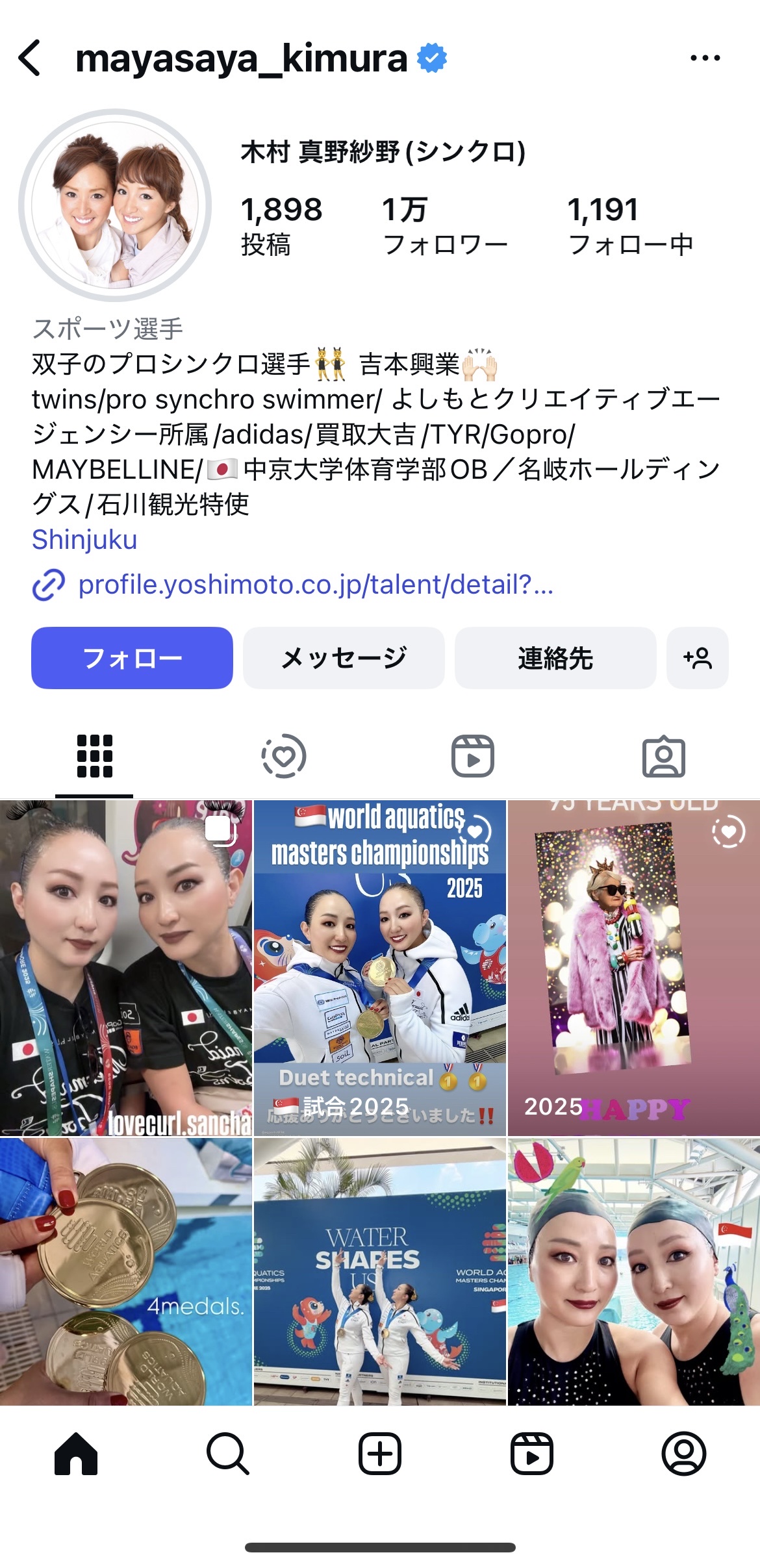Open the フォロワー followers list
Viewport: 760px width, 1568px height.
click(445, 226)
